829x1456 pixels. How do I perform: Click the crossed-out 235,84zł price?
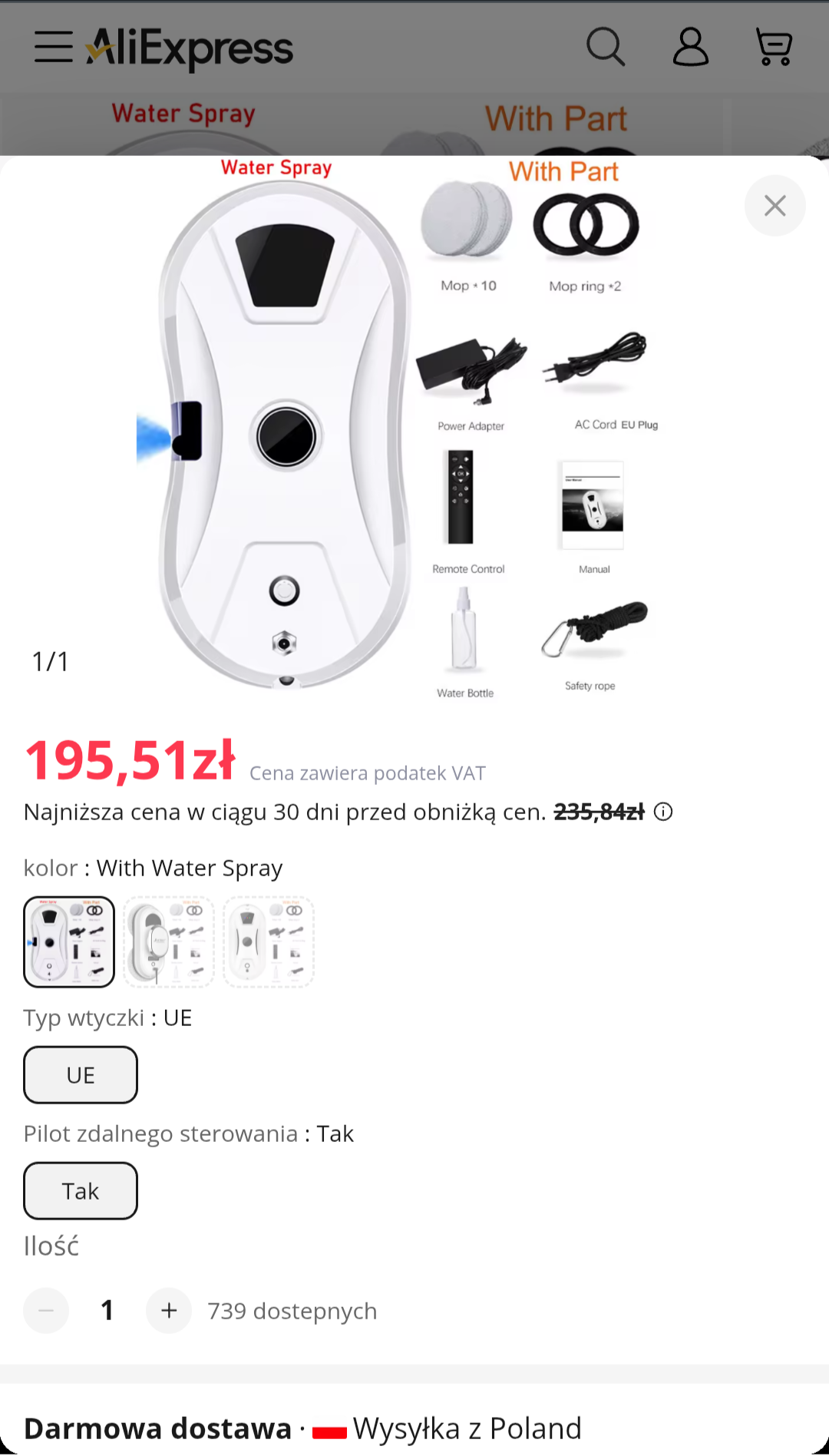(x=599, y=812)
